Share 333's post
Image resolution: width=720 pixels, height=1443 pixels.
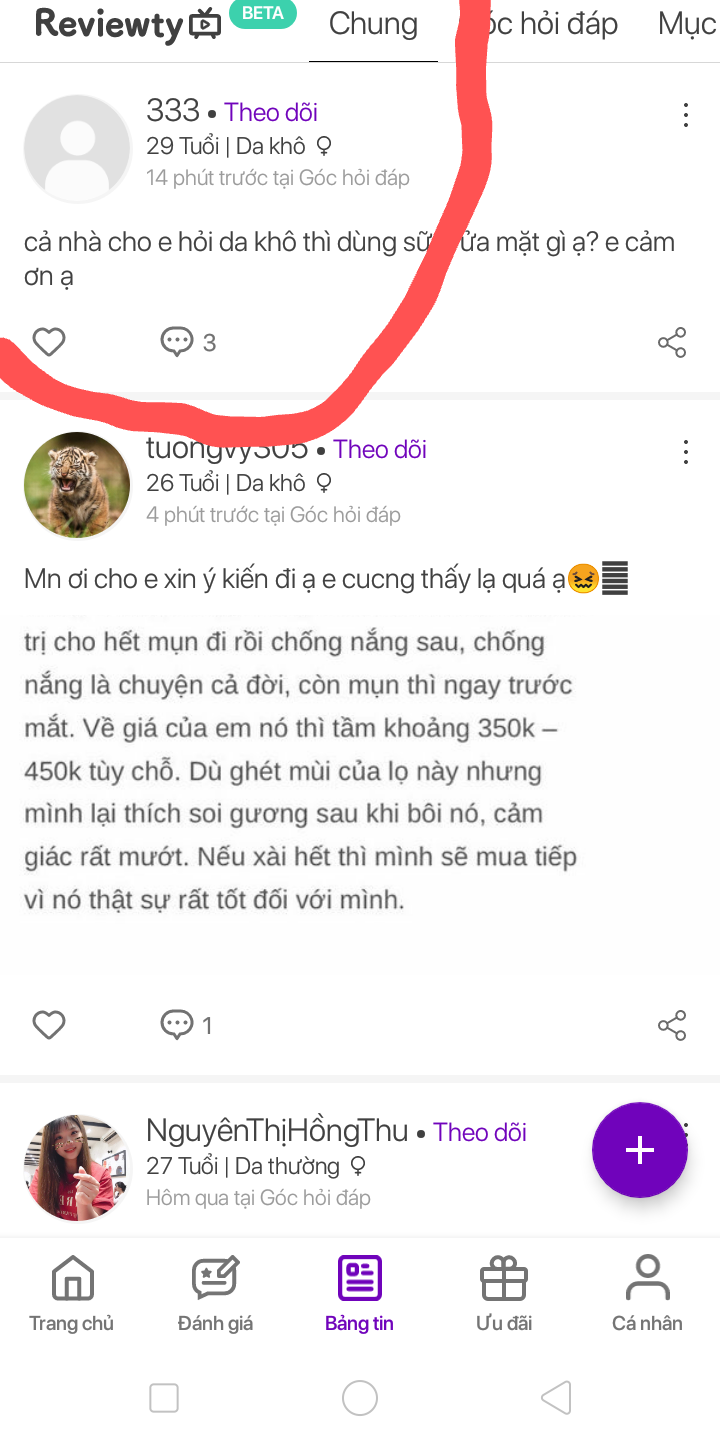click(672, 343)
